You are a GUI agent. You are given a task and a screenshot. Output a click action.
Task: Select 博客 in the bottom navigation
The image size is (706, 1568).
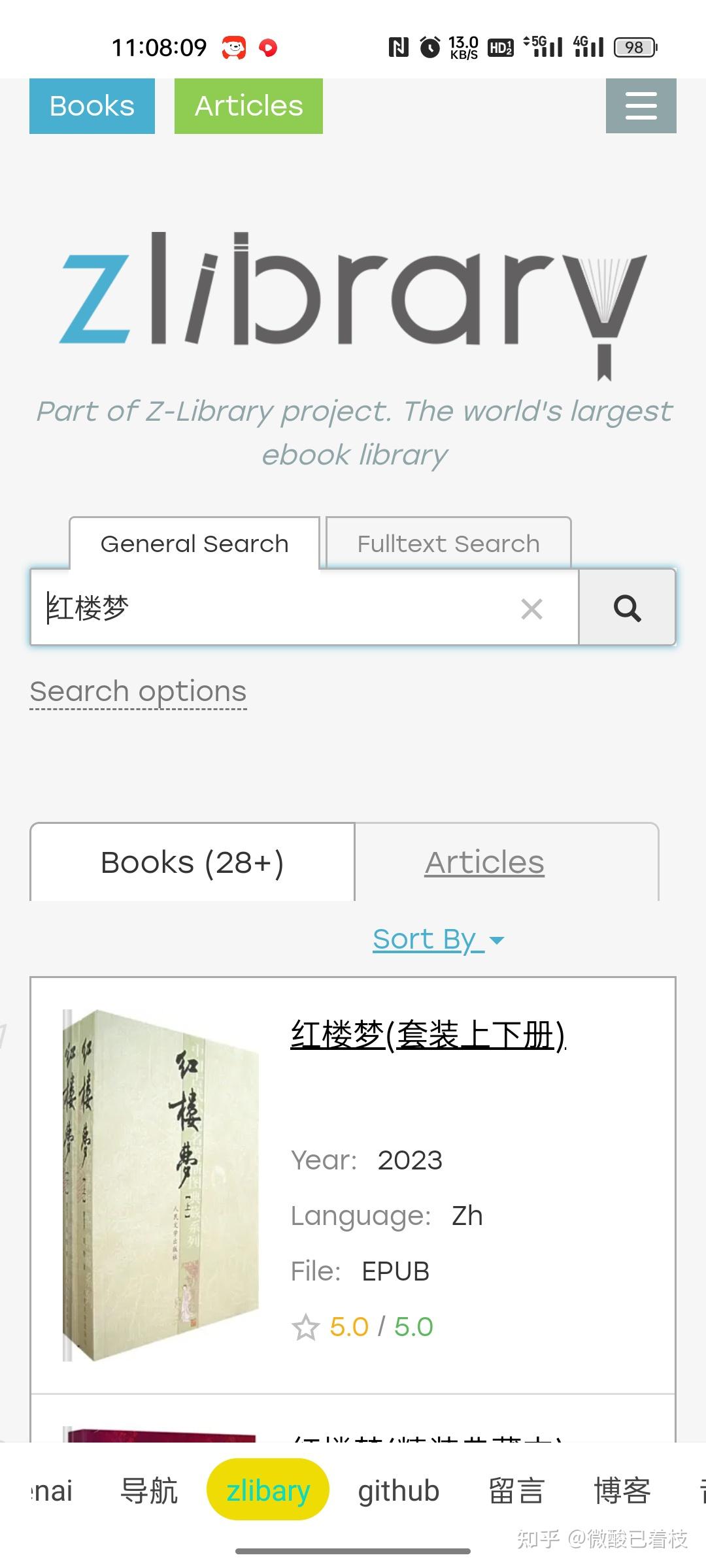[620, 1491]
